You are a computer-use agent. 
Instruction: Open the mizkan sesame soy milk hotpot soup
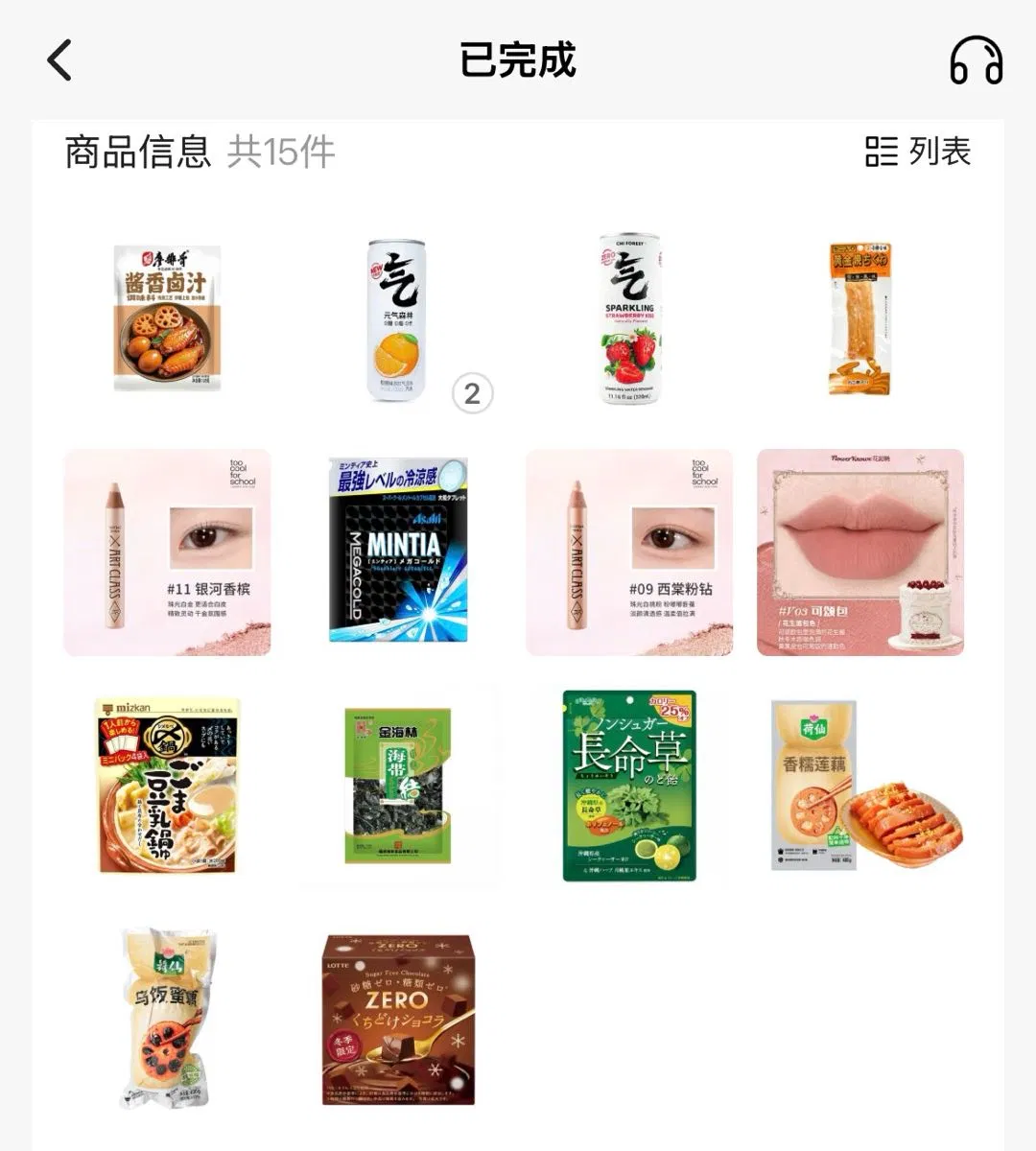point(167,786)
